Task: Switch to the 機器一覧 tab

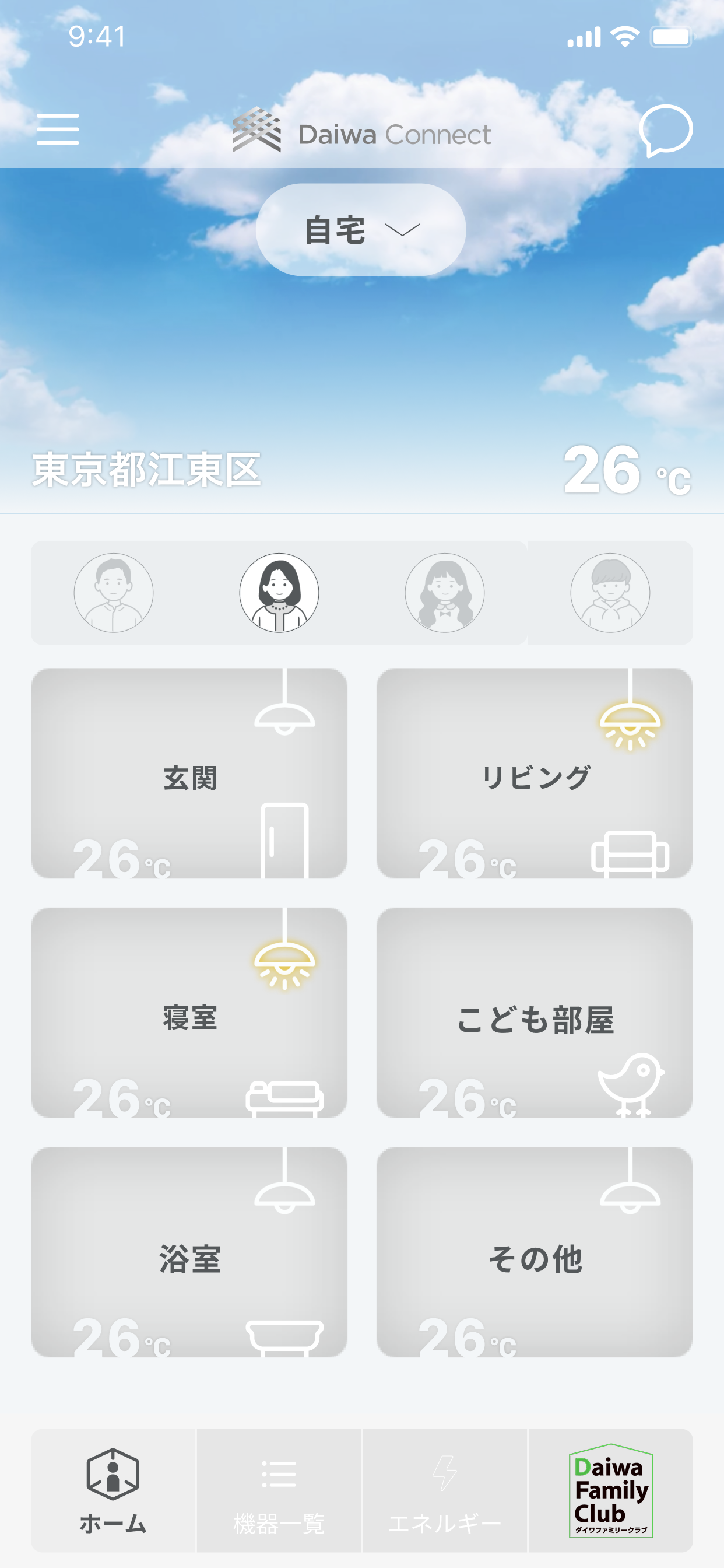Action: 279,1490
